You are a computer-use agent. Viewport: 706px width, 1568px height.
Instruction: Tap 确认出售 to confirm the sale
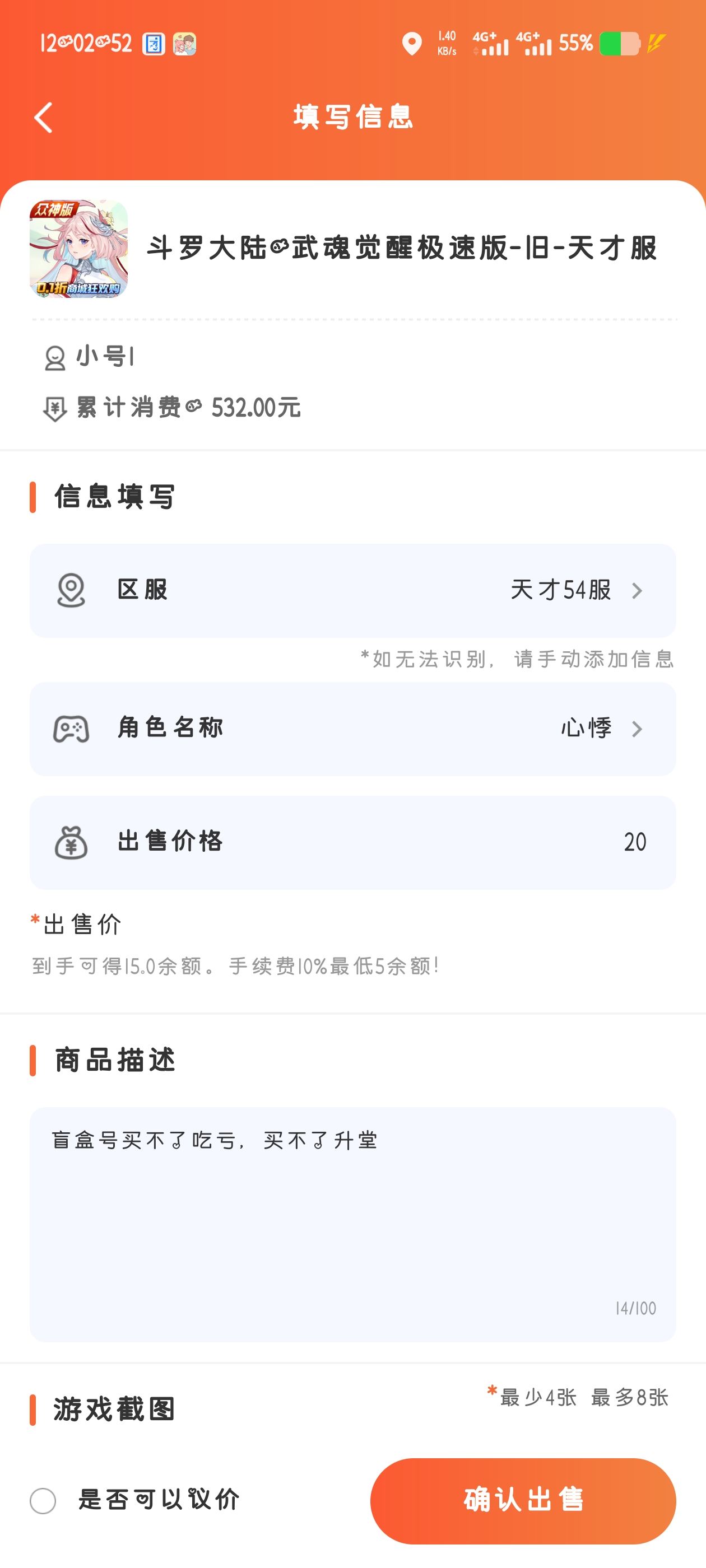point(523,1500)
